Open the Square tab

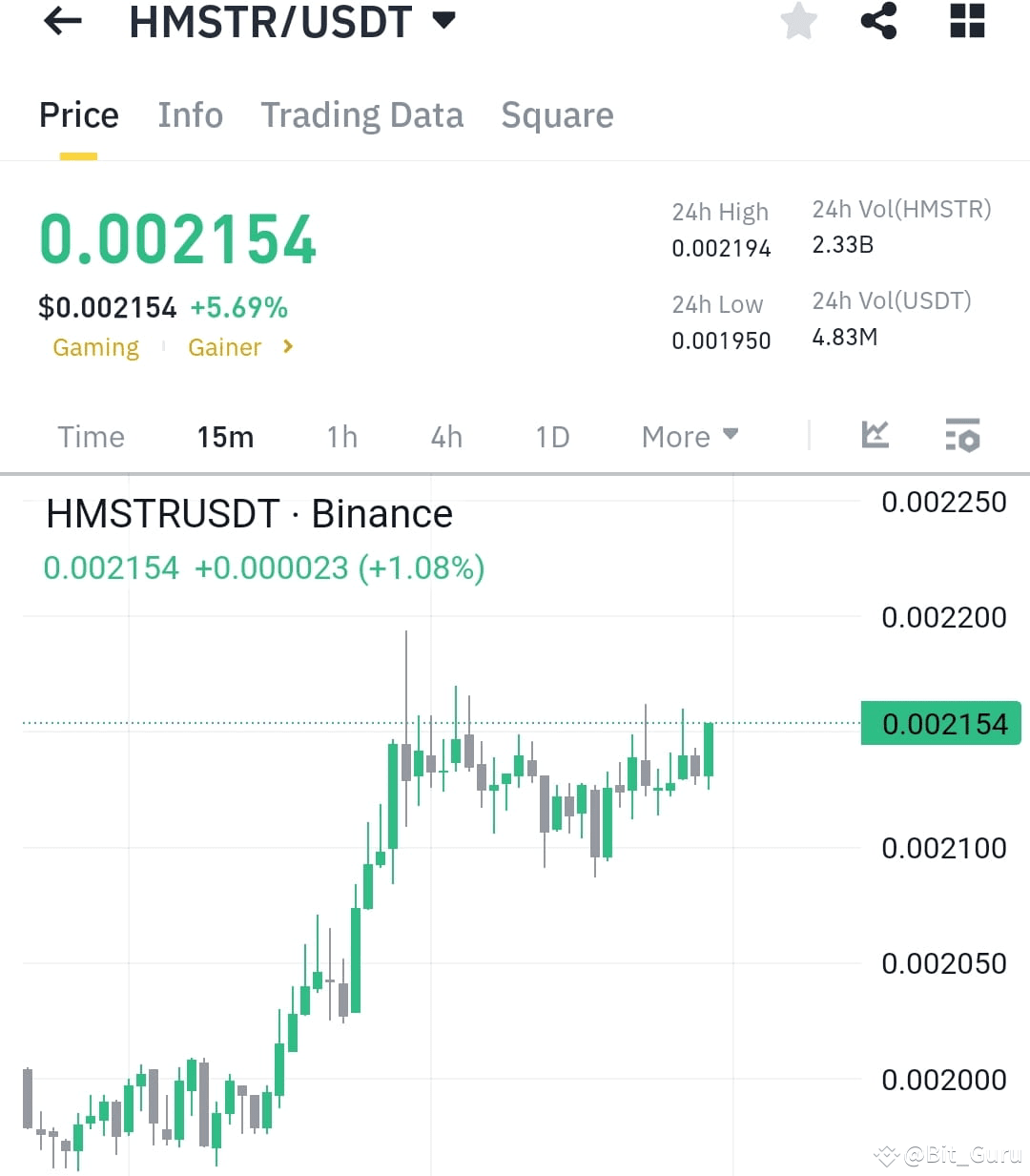(x=557, y=114)
